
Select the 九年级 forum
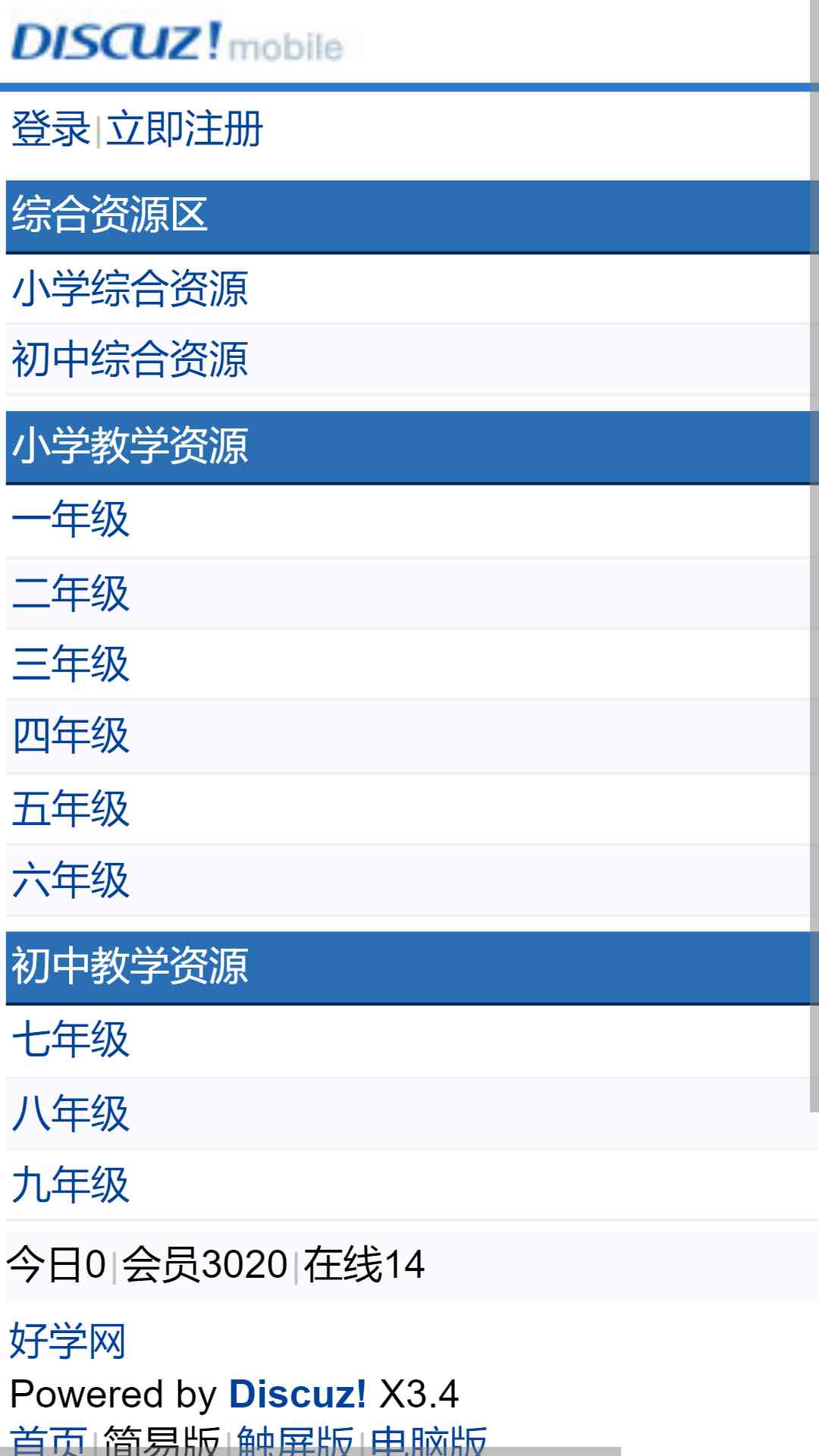(x=71, y=1185)
